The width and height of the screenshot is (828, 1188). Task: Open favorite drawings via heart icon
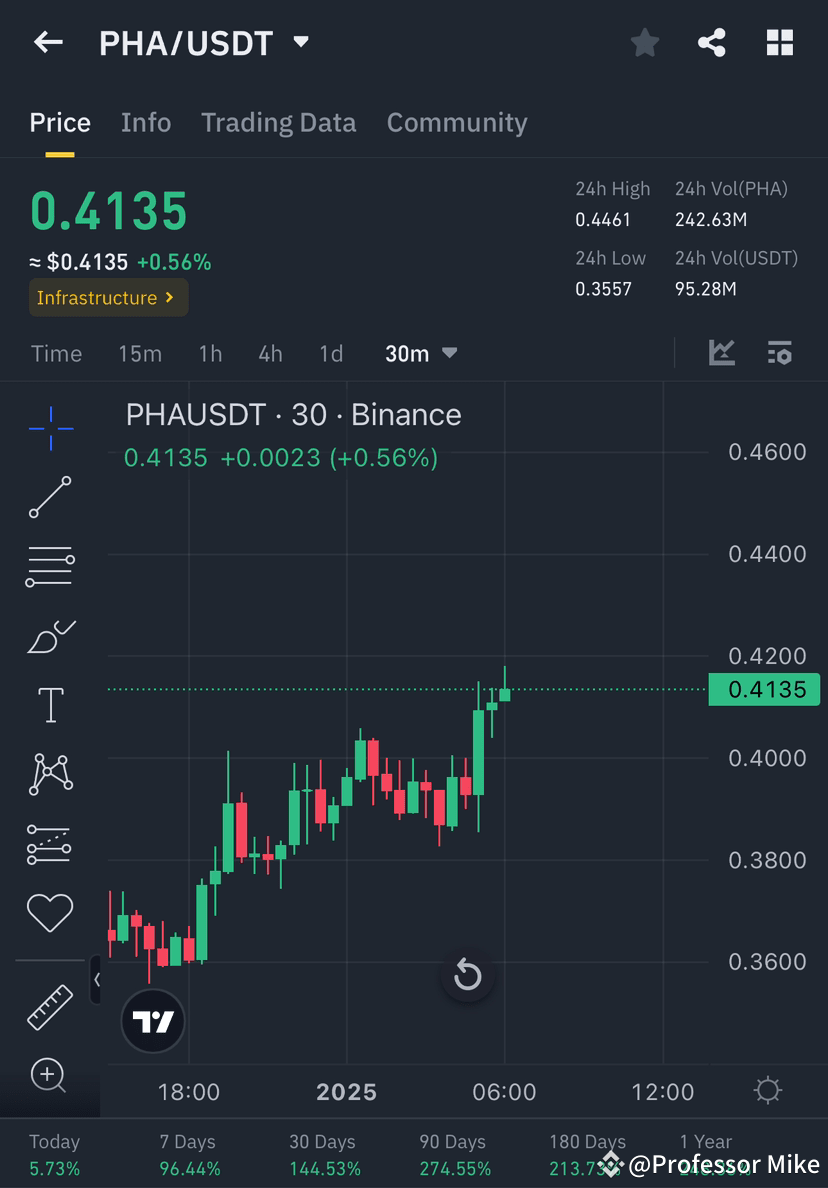[x=49, y=912]
